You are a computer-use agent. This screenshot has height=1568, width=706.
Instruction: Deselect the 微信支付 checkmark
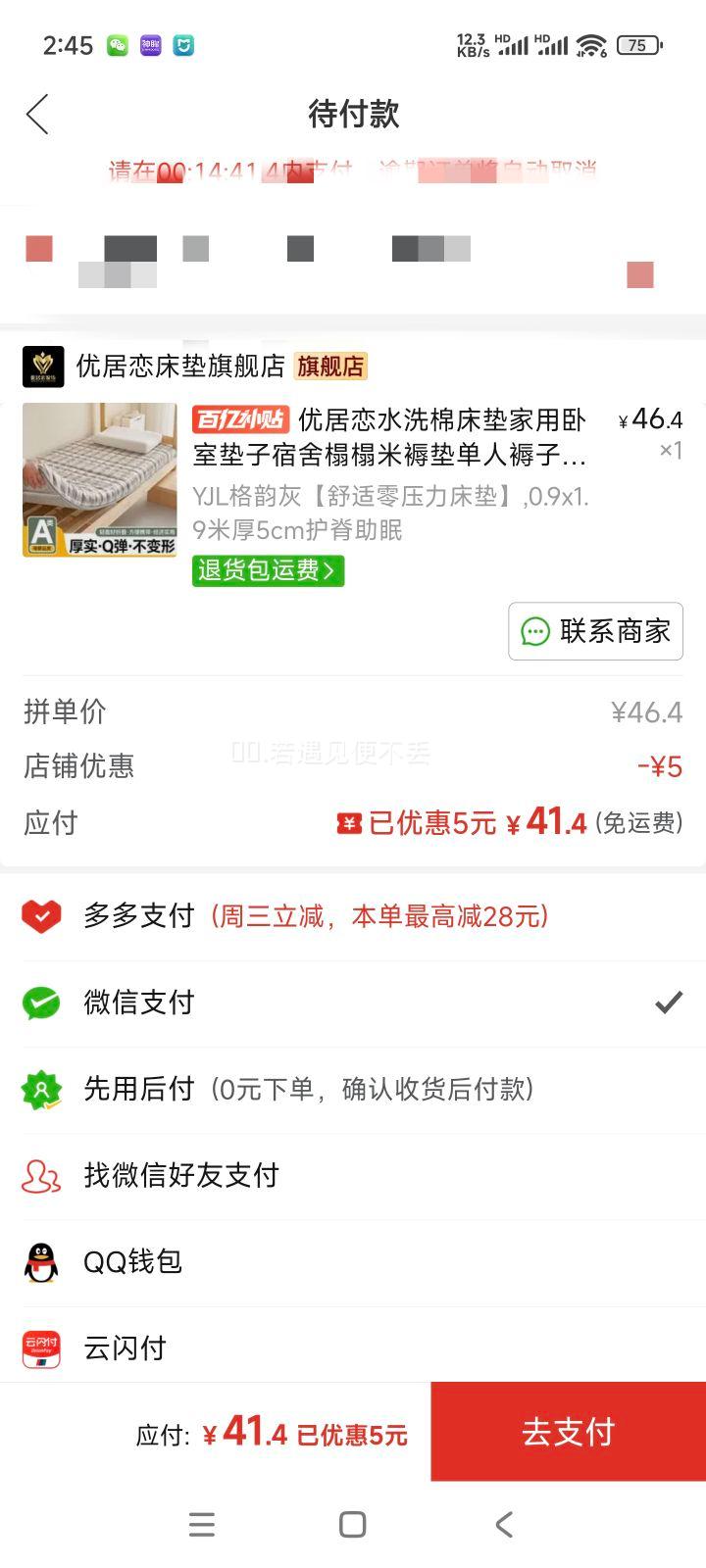click(x=668, y=1002)
